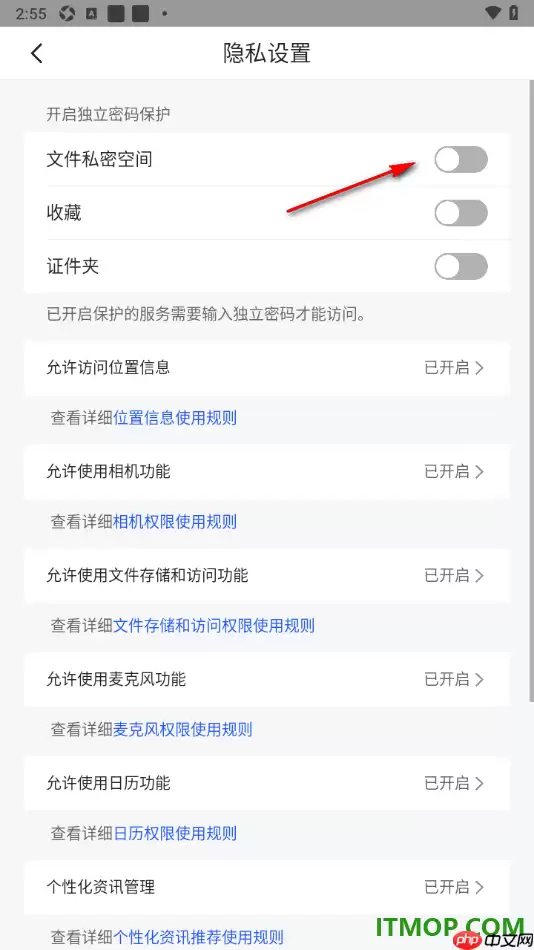Open the 个性化资讯推荐使用规则 link
This screenshot has height=950, width=534.
point(198,937)
